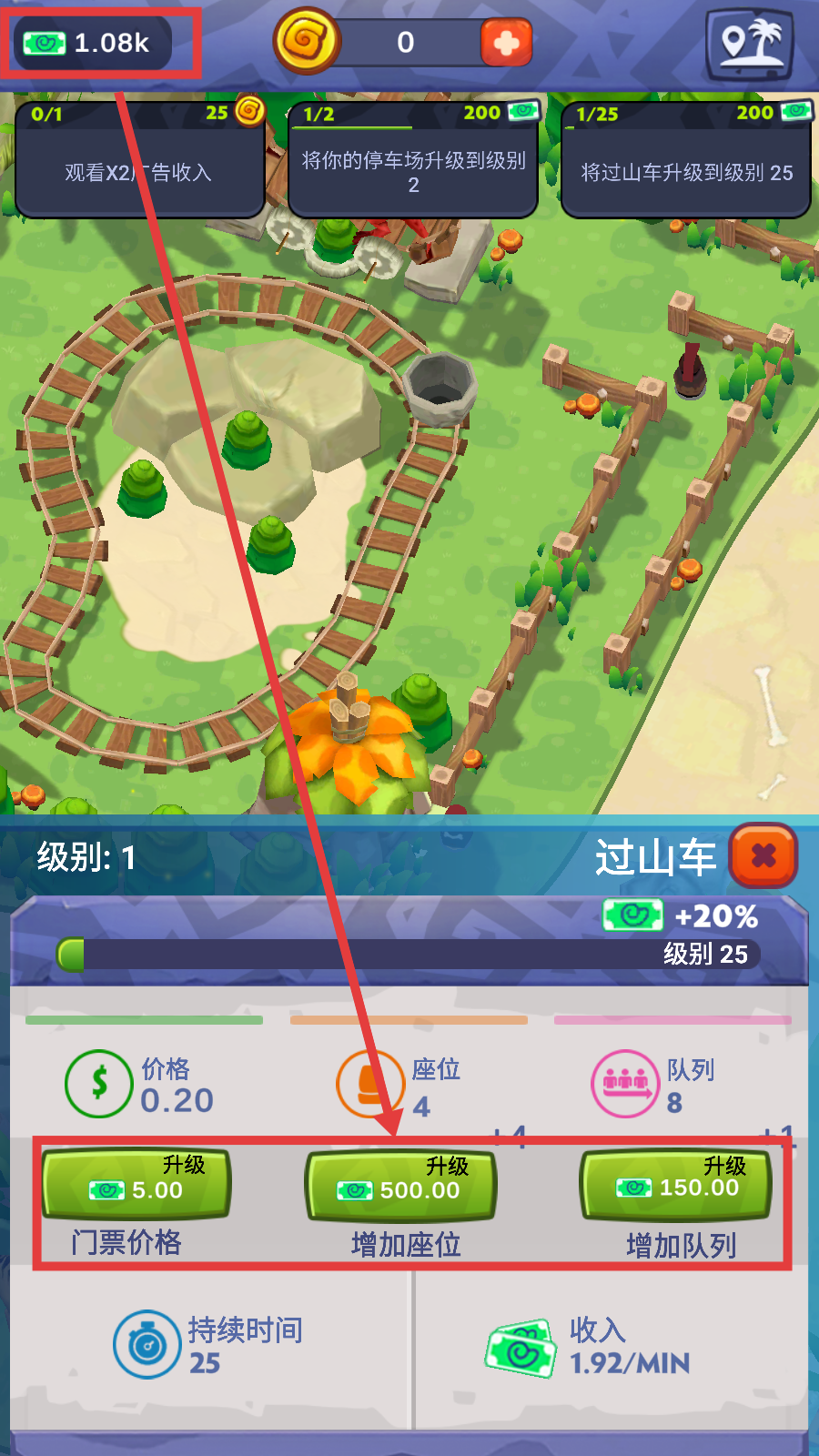Upgrade 增加队列 for 150.00
The width and height of the screenshot is (819, 1456).
[x=676, y=1183]
